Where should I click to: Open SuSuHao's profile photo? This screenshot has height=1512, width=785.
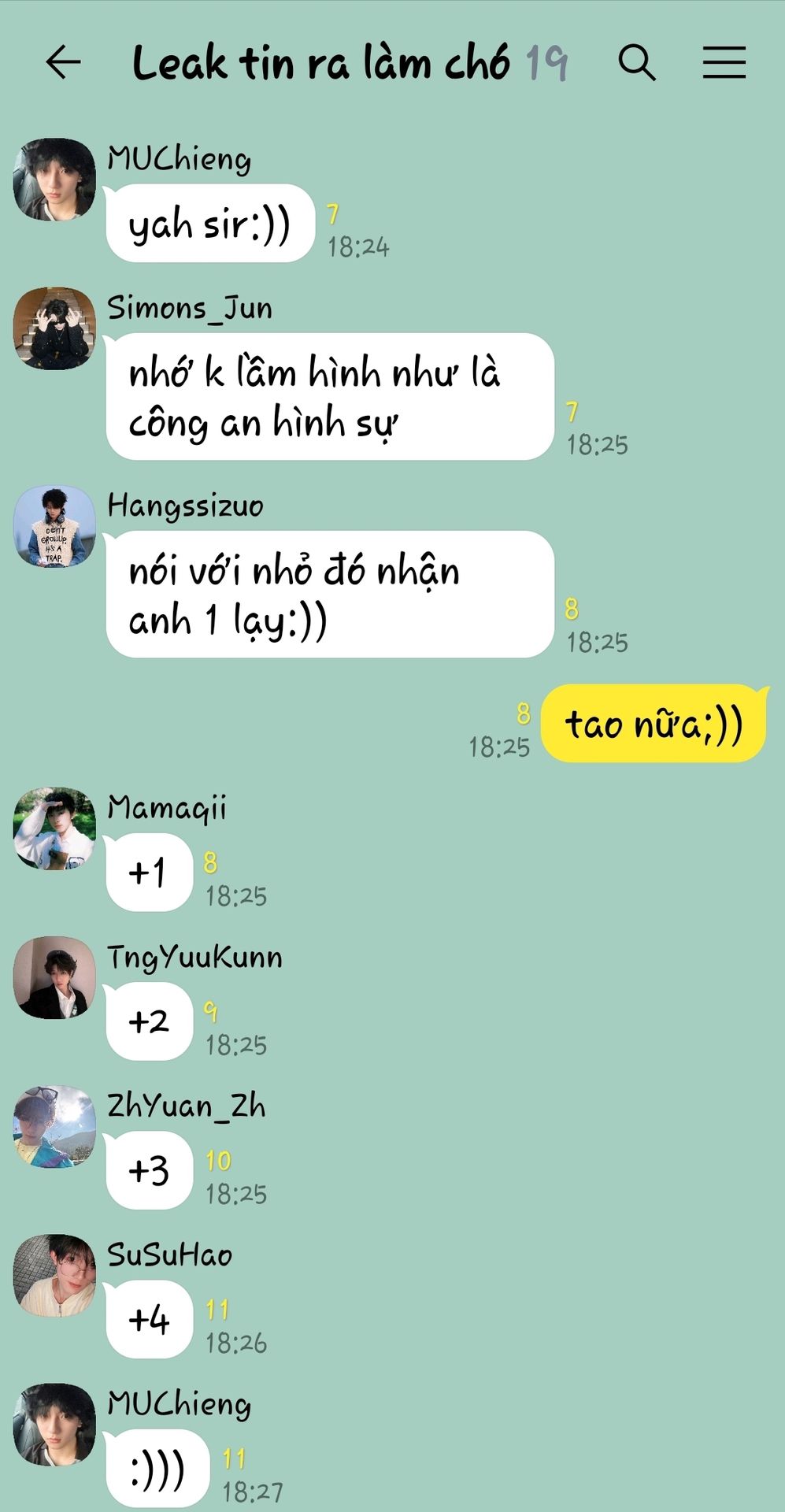coord(54,1275)
